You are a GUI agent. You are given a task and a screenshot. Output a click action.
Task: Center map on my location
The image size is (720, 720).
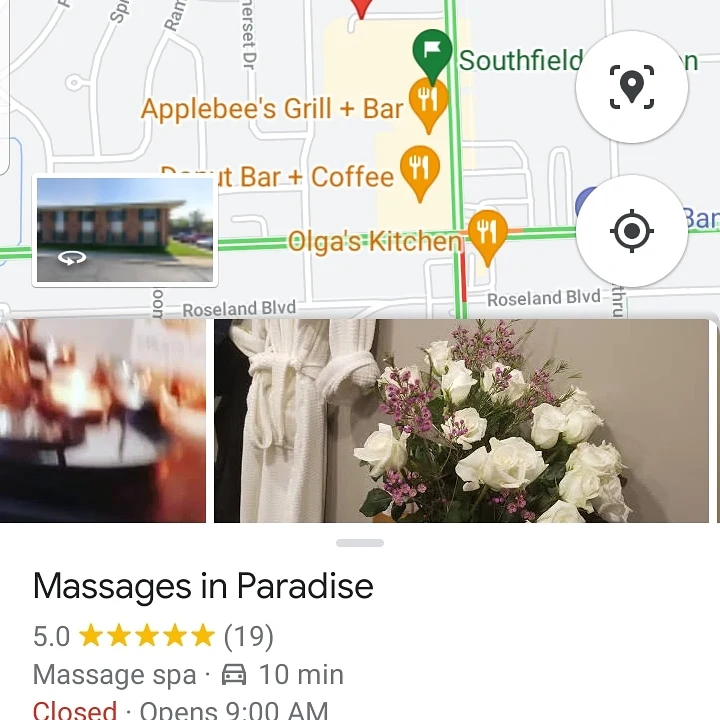coord(631,231)
